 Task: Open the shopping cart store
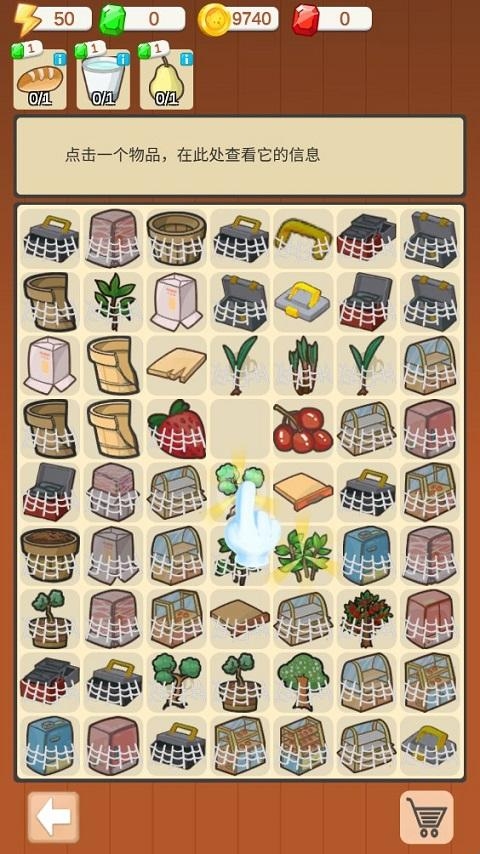427,817
